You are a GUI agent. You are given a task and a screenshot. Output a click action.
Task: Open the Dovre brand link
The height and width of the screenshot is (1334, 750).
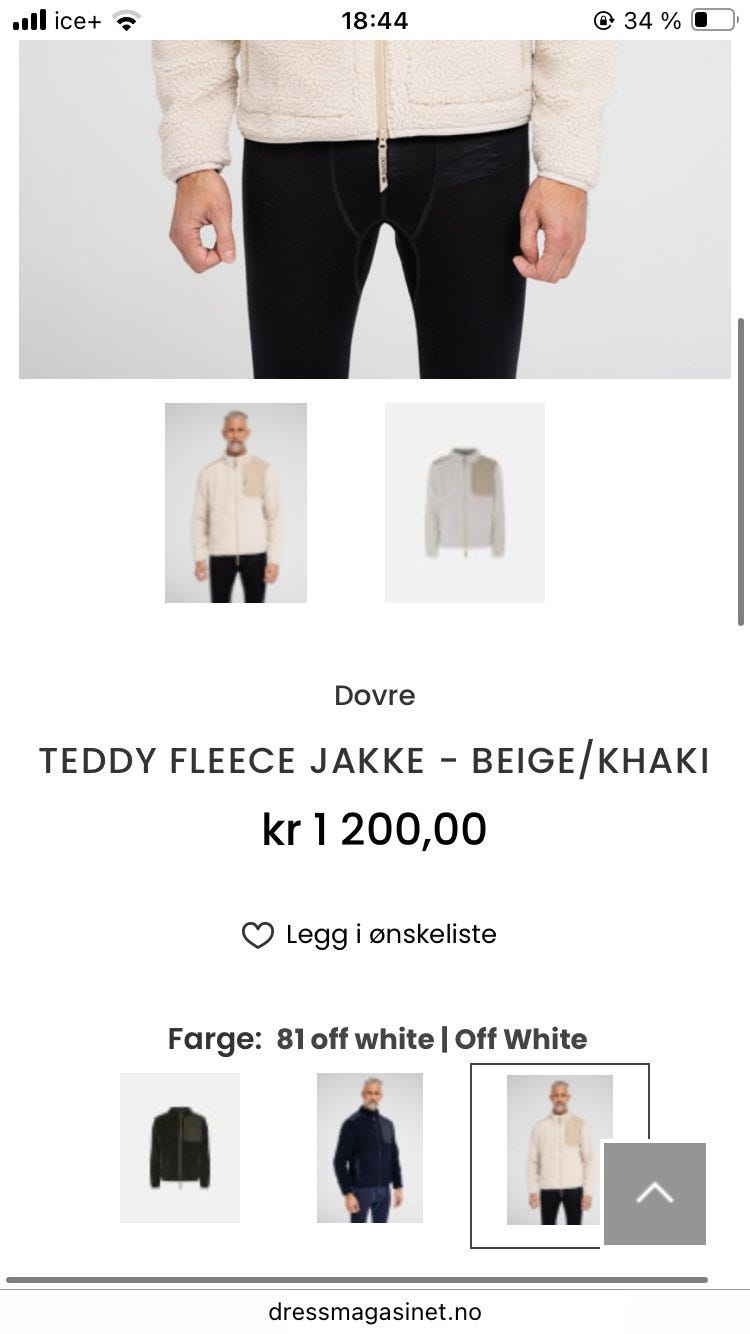tap(375, 696)
